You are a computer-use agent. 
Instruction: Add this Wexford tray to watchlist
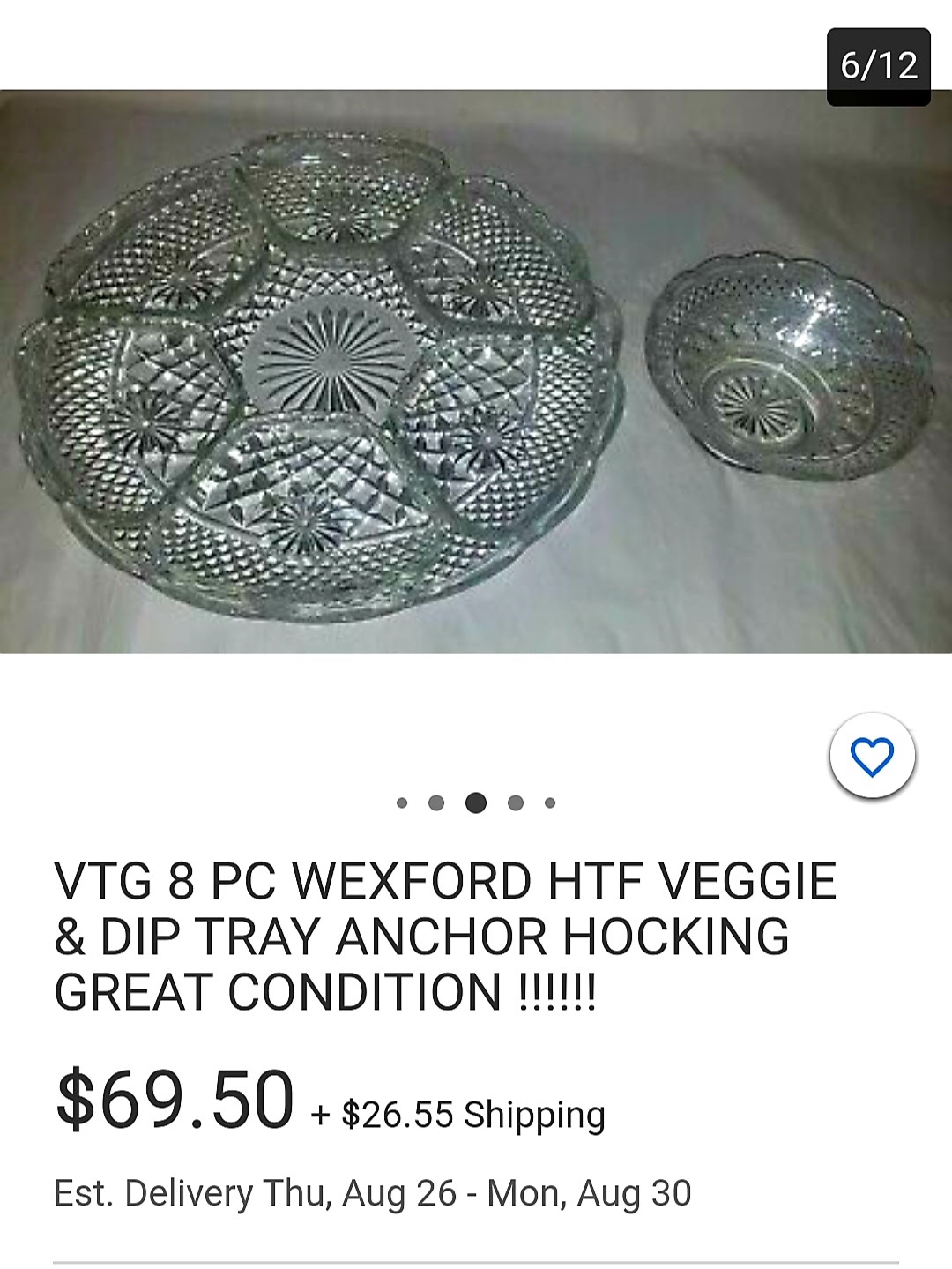click(872, 756)
